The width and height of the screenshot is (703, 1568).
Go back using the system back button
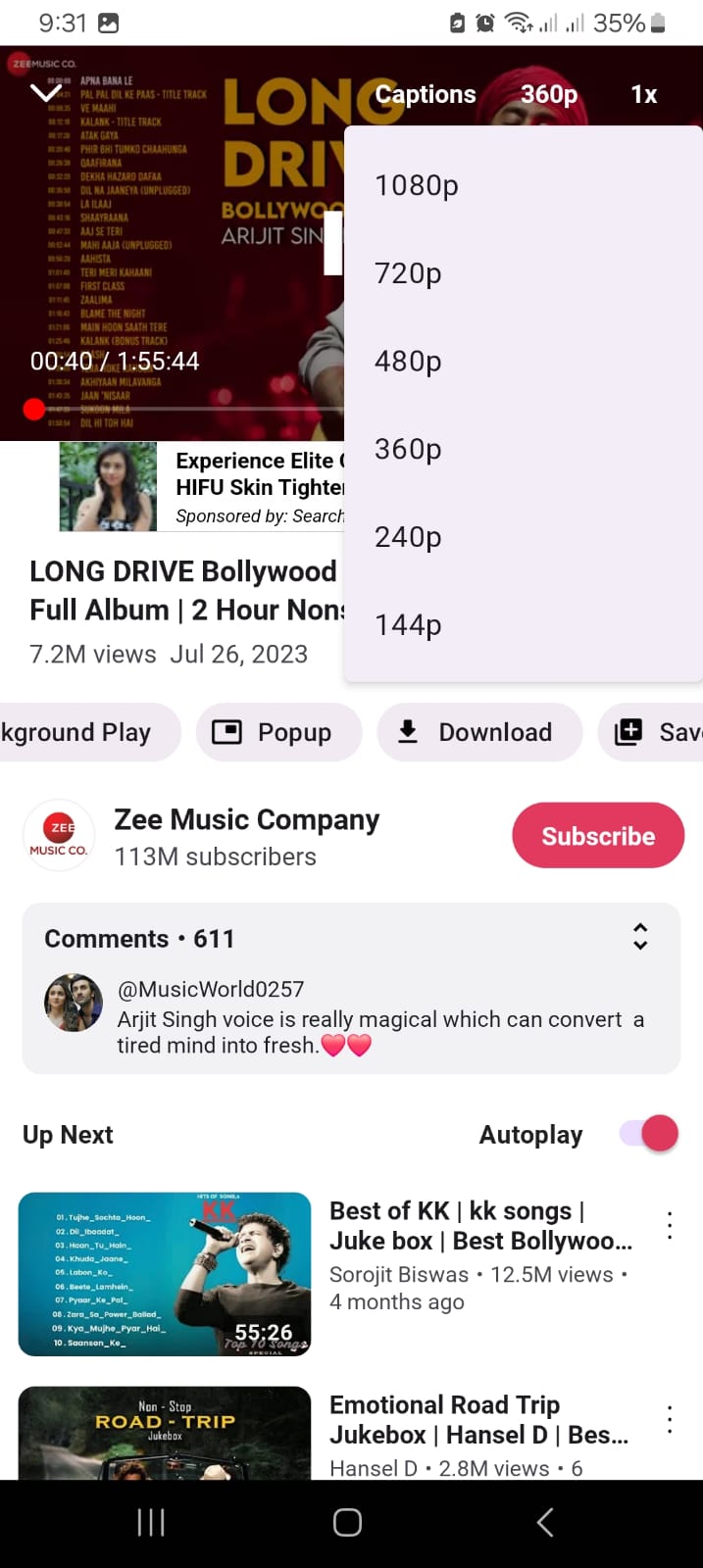tap(545, 1522)
